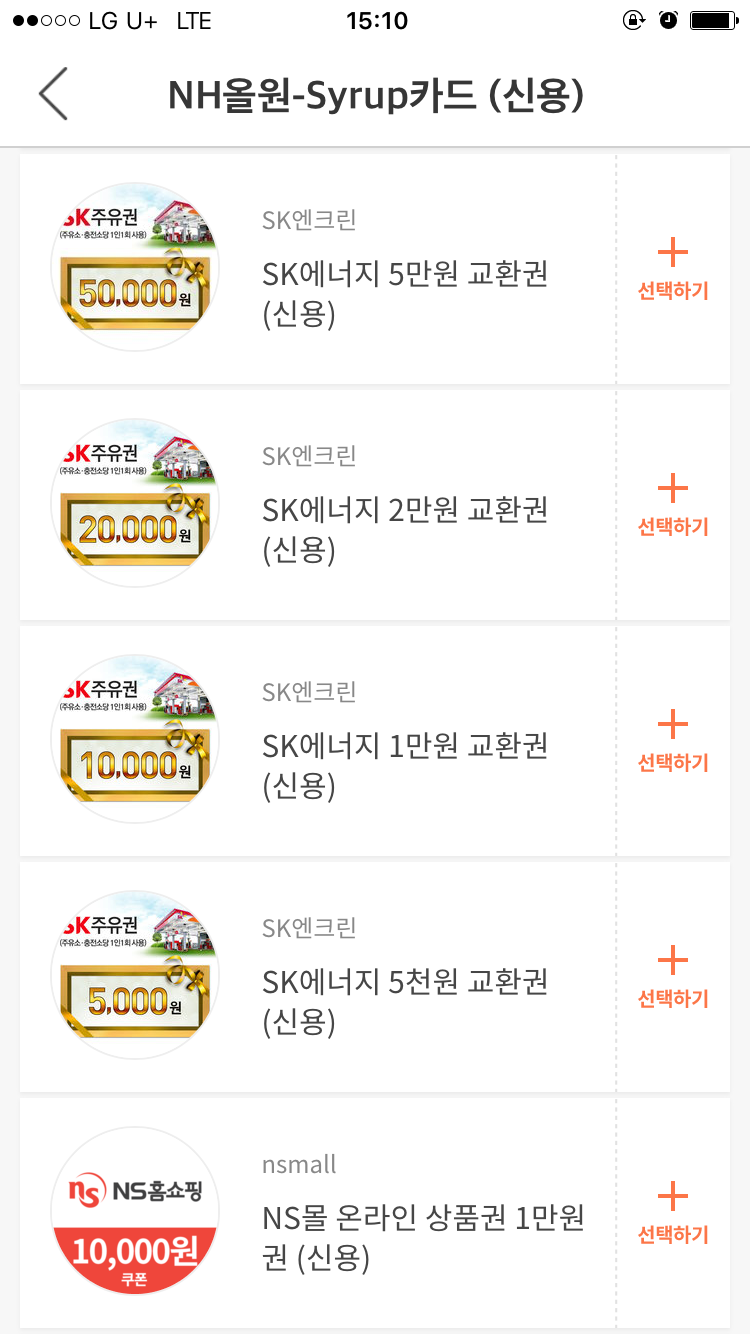Choose 선택하기 on SK에너지 5천원 교환권
The width and height of the screenshot is (750, 1334).
(673, 978)
